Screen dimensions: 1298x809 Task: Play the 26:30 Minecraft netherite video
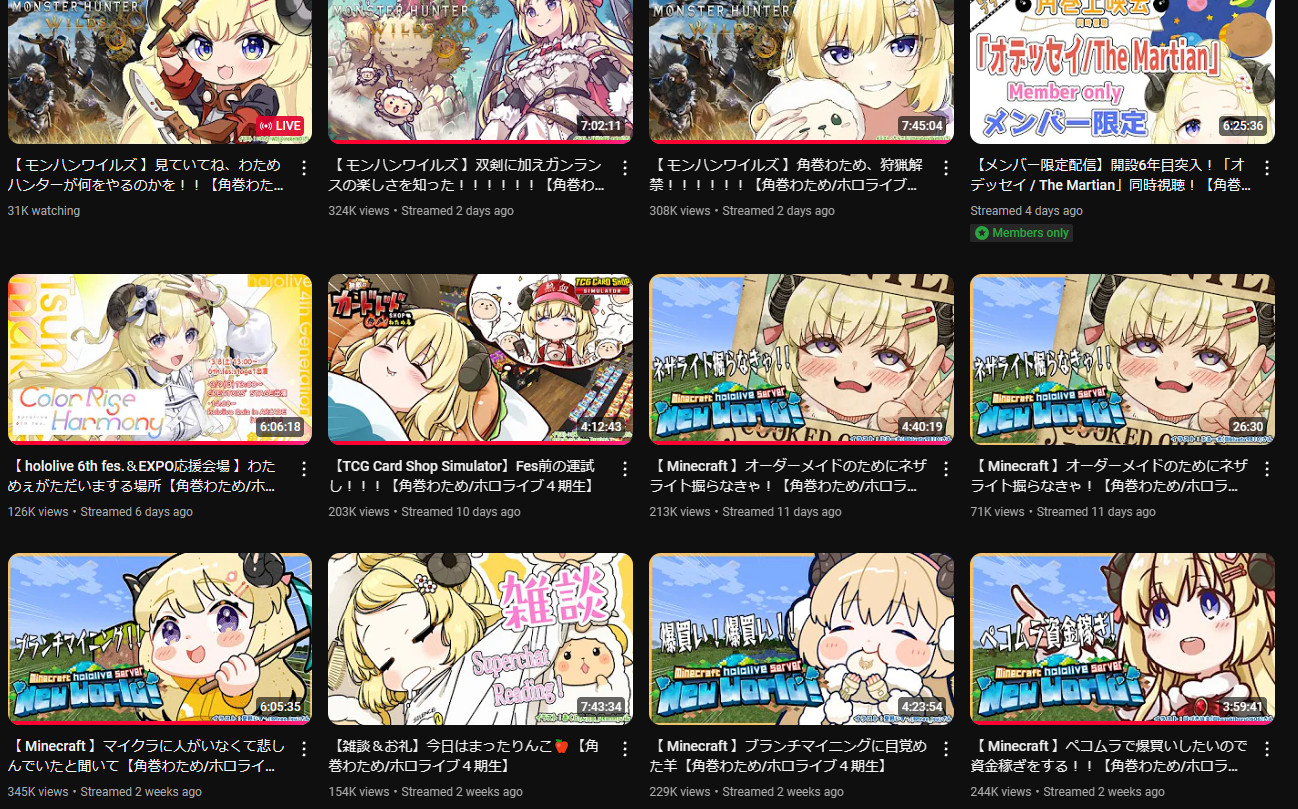tap(1122, 359)
